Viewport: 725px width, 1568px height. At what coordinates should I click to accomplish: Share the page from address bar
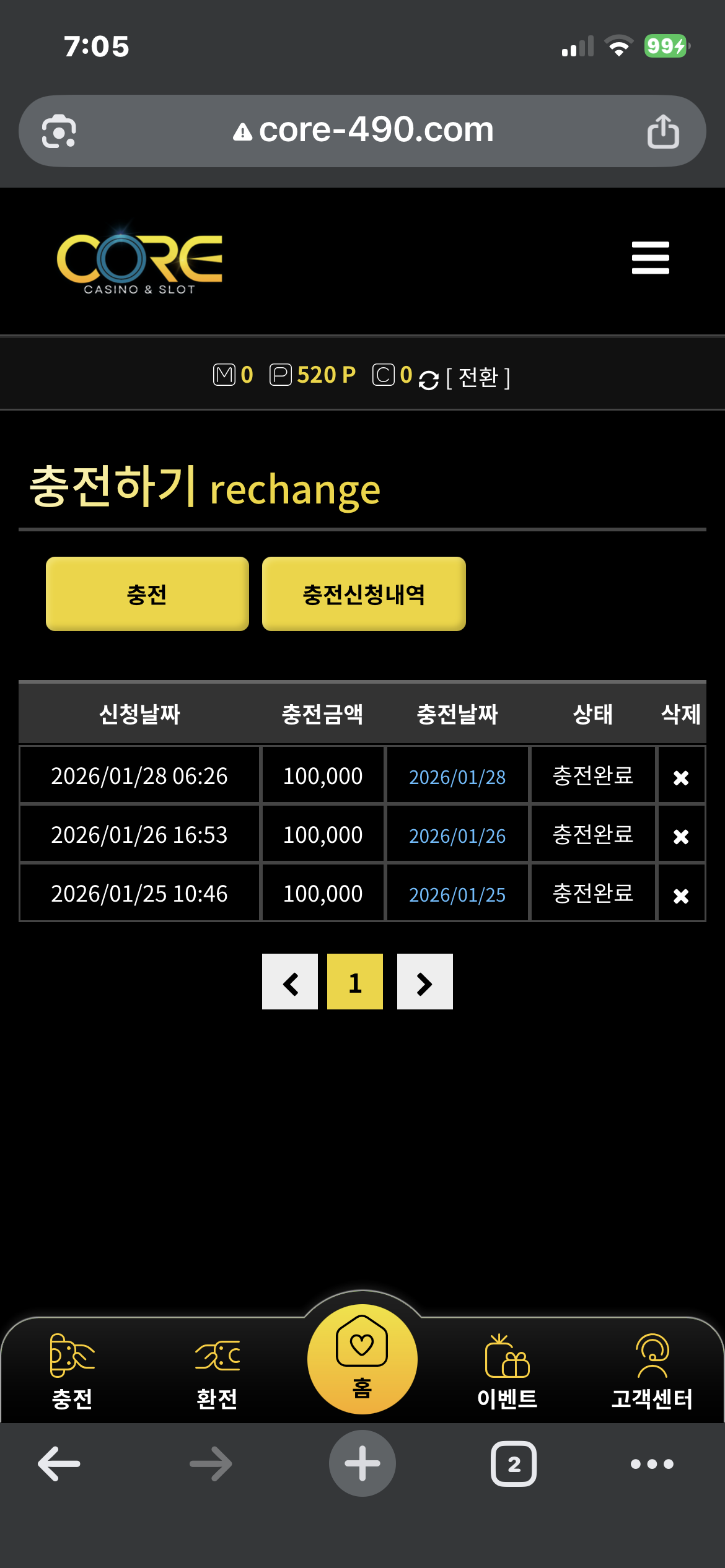663,131
